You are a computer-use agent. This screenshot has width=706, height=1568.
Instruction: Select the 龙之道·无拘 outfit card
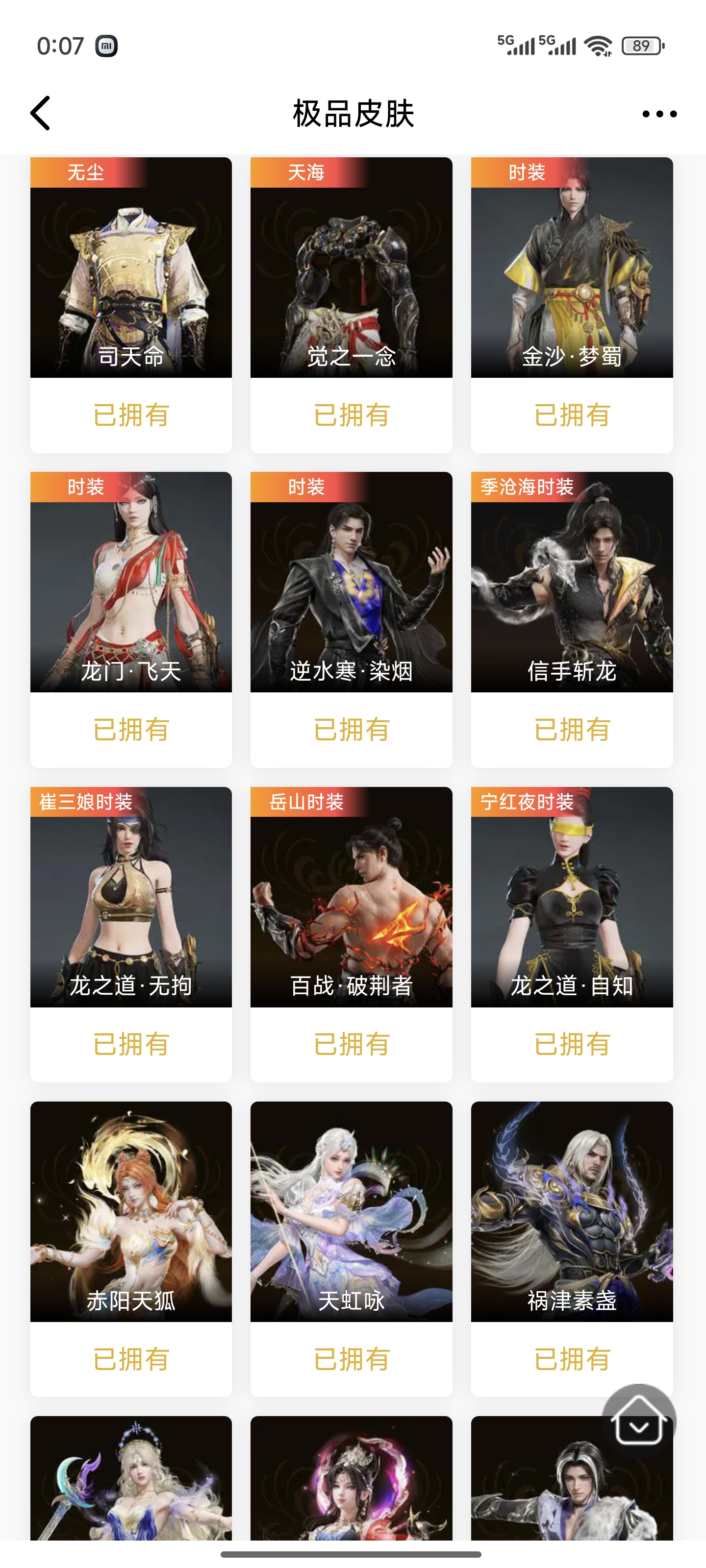(131, 897)
